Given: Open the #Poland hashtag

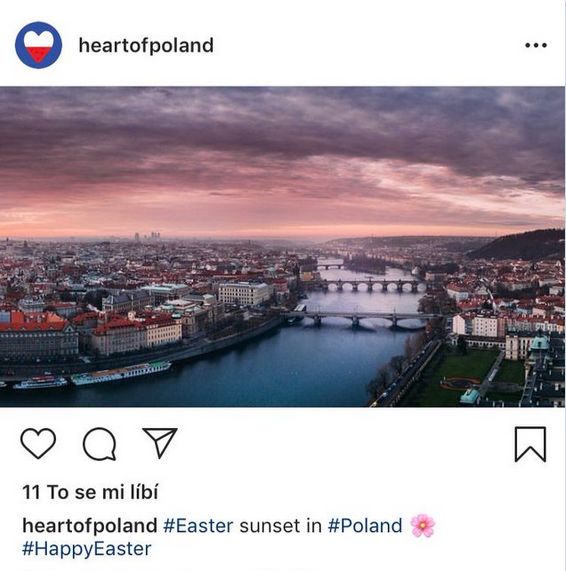Looking at the screenshot, I should (x=365, y=526).
